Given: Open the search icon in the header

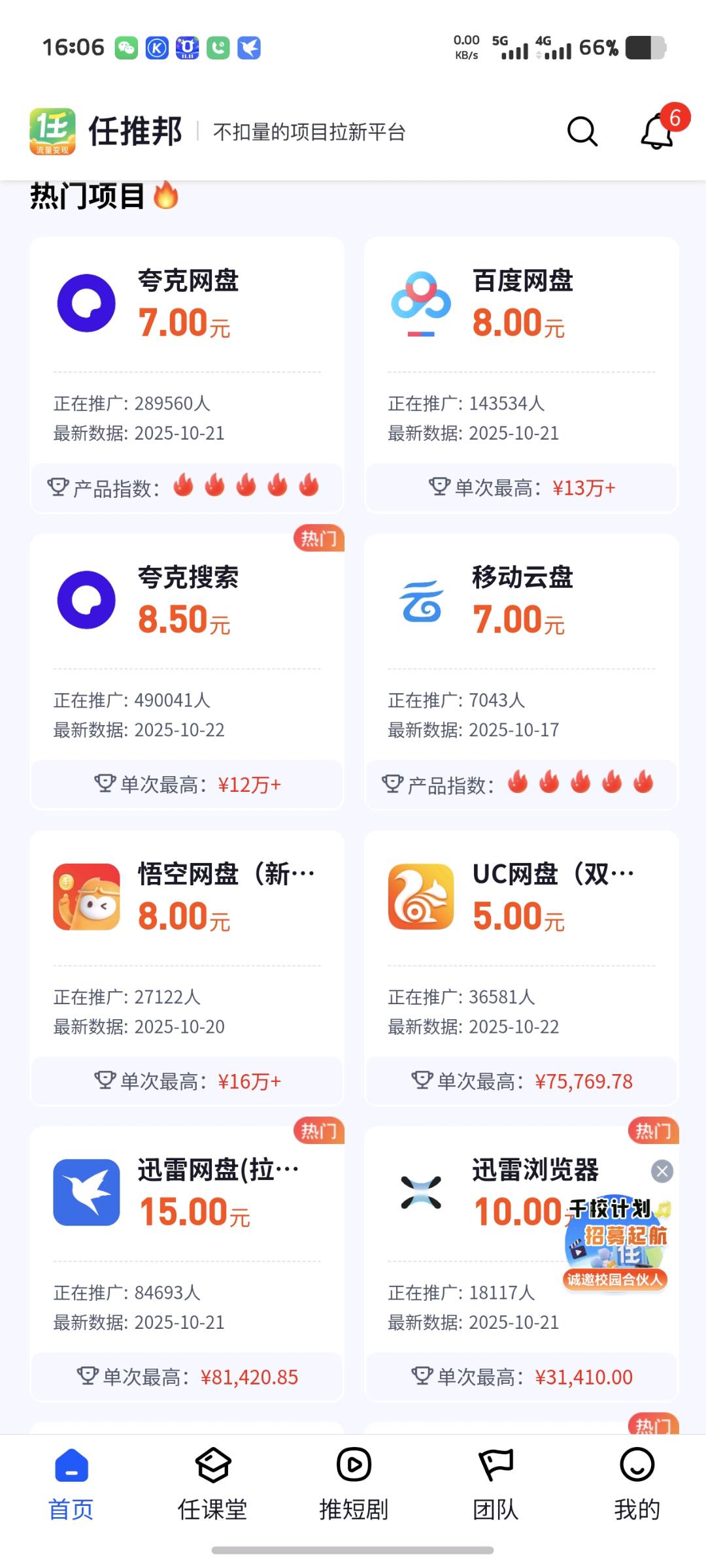Looking at the screenshot, I should tap(582, 132).
